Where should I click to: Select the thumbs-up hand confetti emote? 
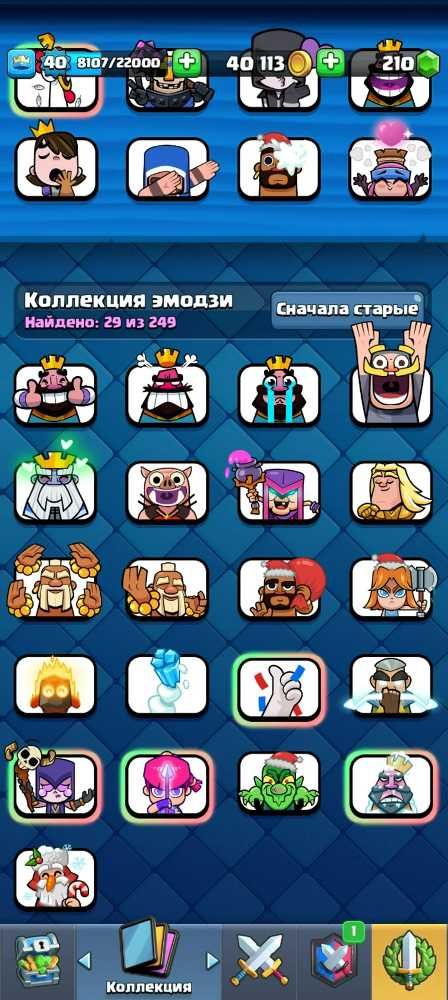280,689
